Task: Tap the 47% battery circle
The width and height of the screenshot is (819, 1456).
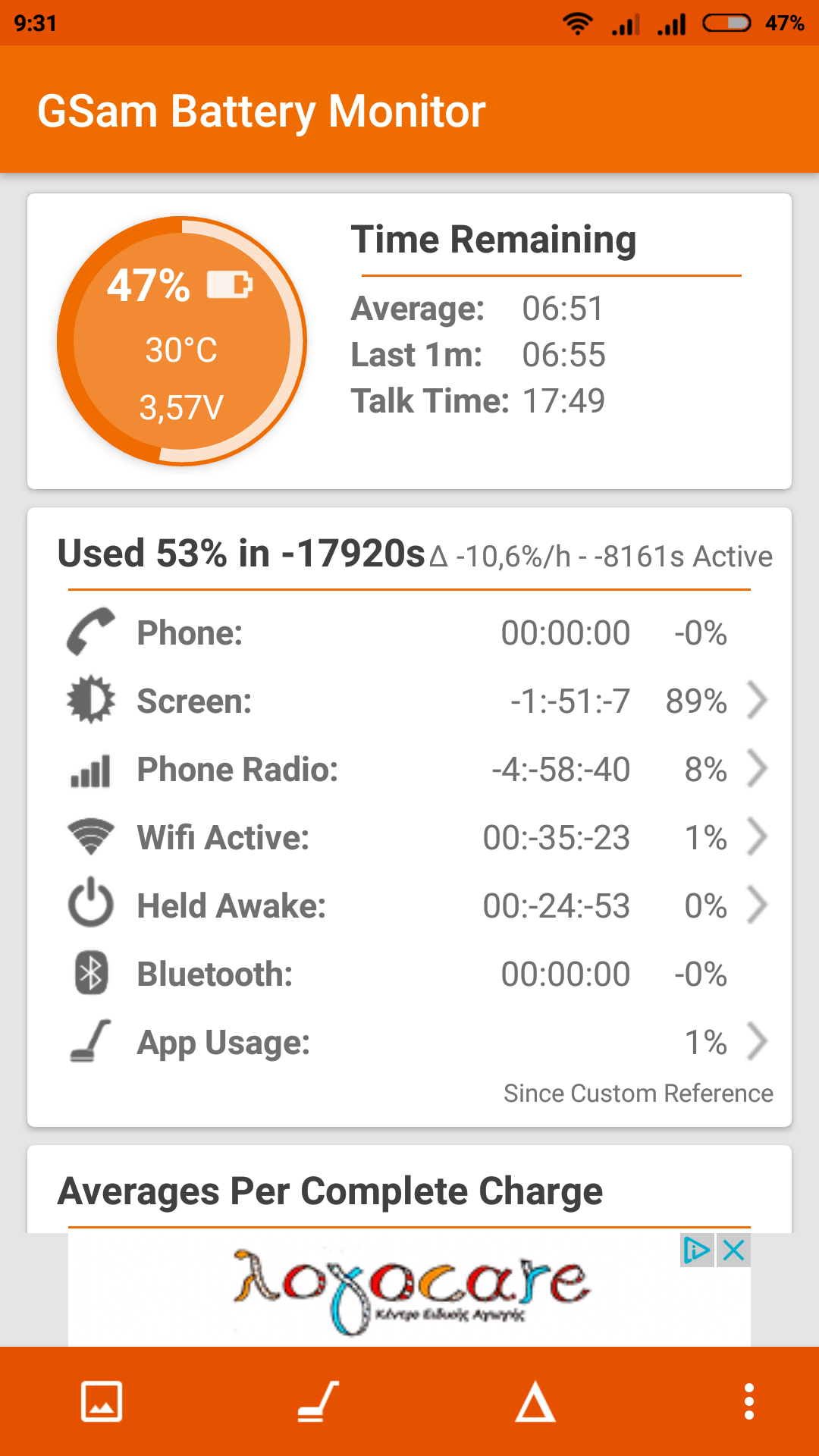Action: [182, 341]
